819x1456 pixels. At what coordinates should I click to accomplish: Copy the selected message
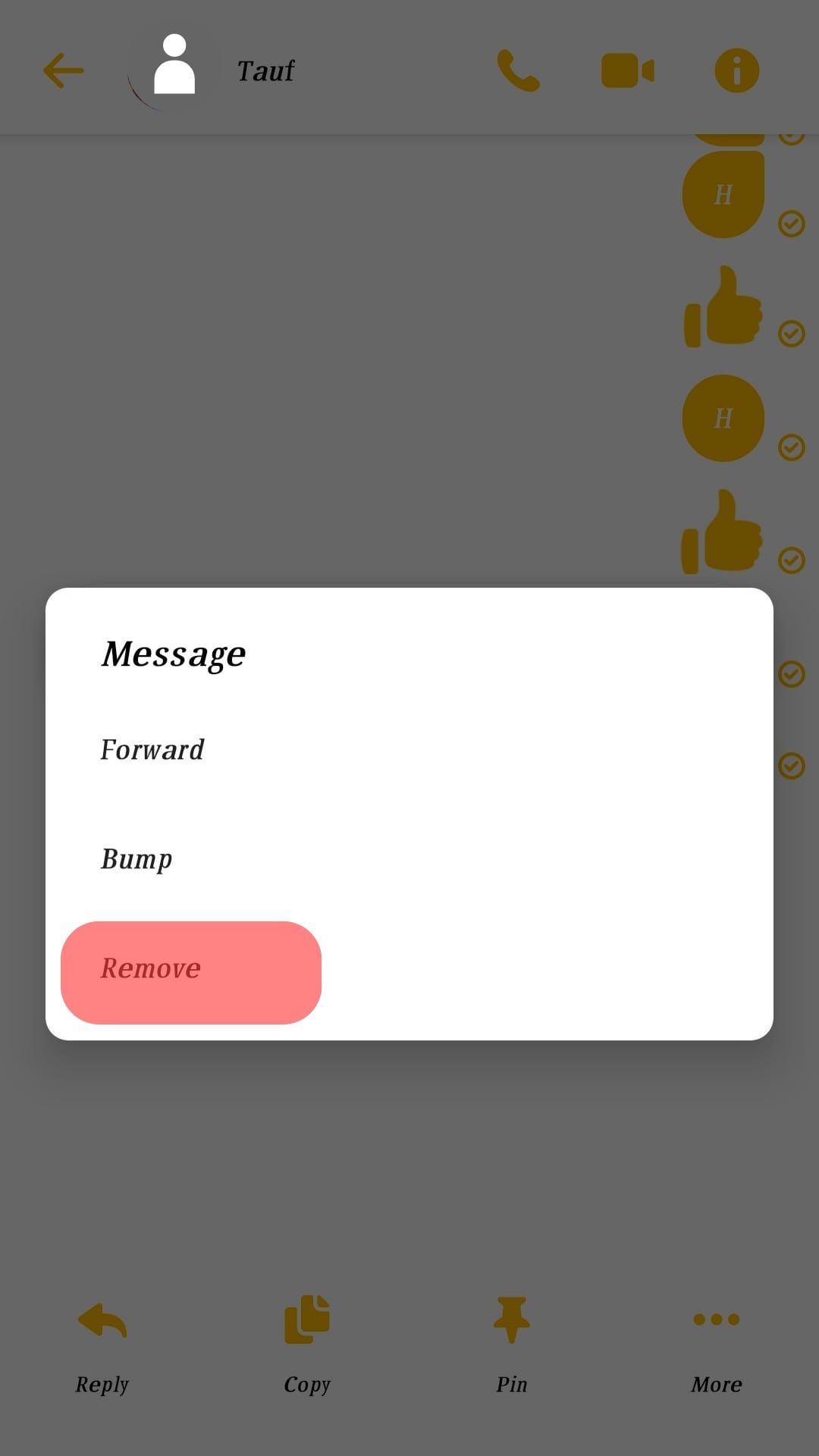307,1344
